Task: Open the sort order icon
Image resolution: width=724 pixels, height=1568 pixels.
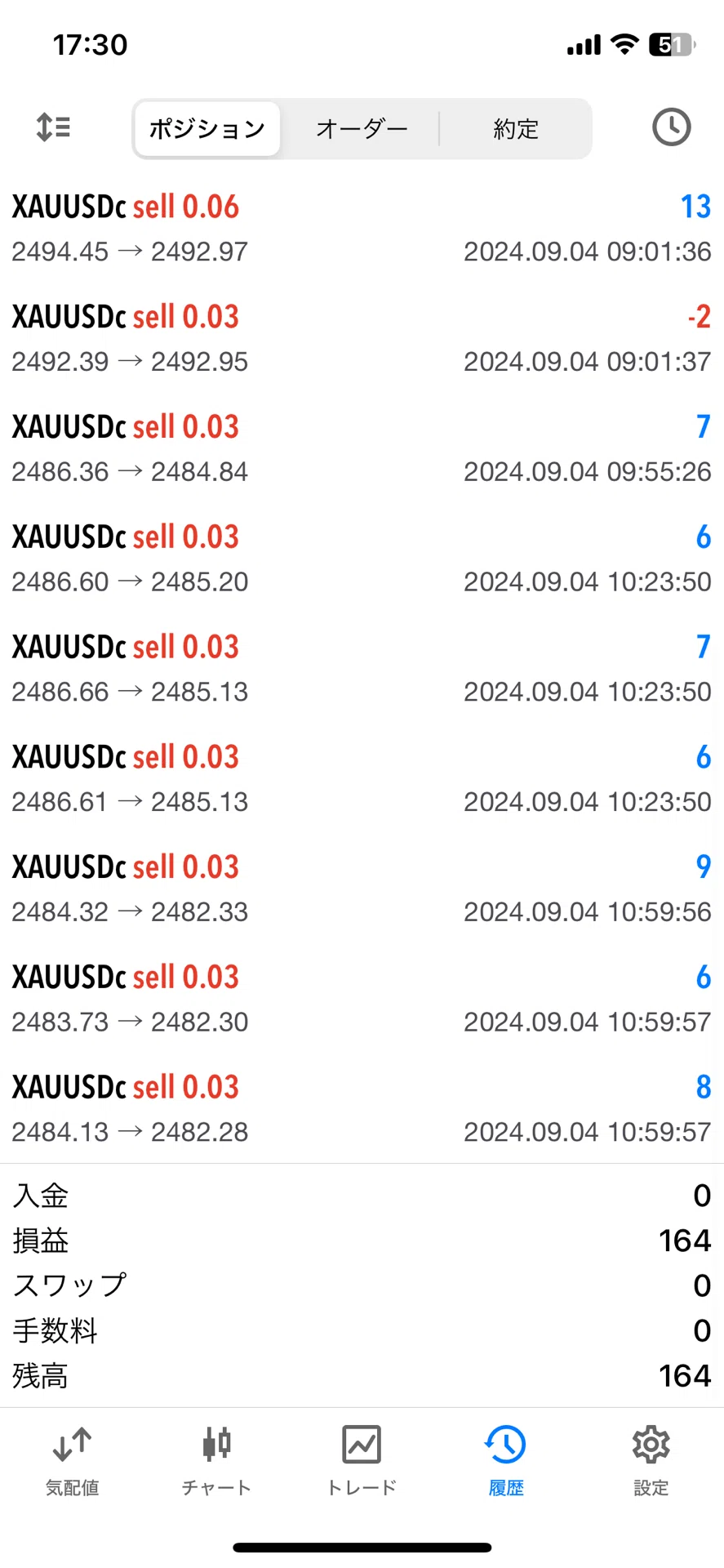Action: pos(54,127)
